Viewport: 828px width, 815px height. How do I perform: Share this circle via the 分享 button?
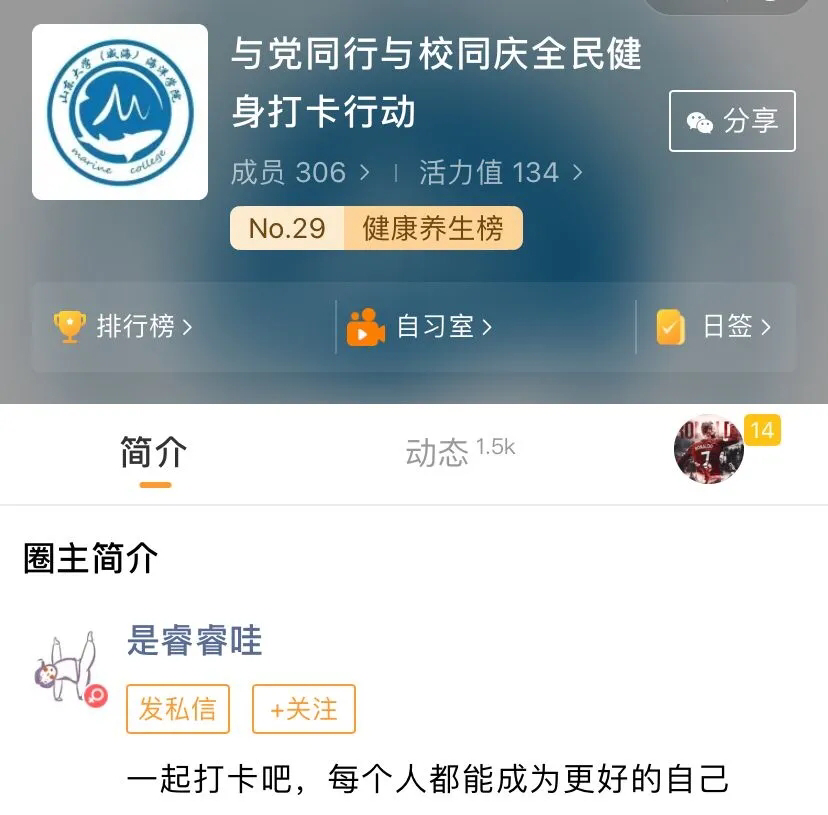click(x=731, y=121)
